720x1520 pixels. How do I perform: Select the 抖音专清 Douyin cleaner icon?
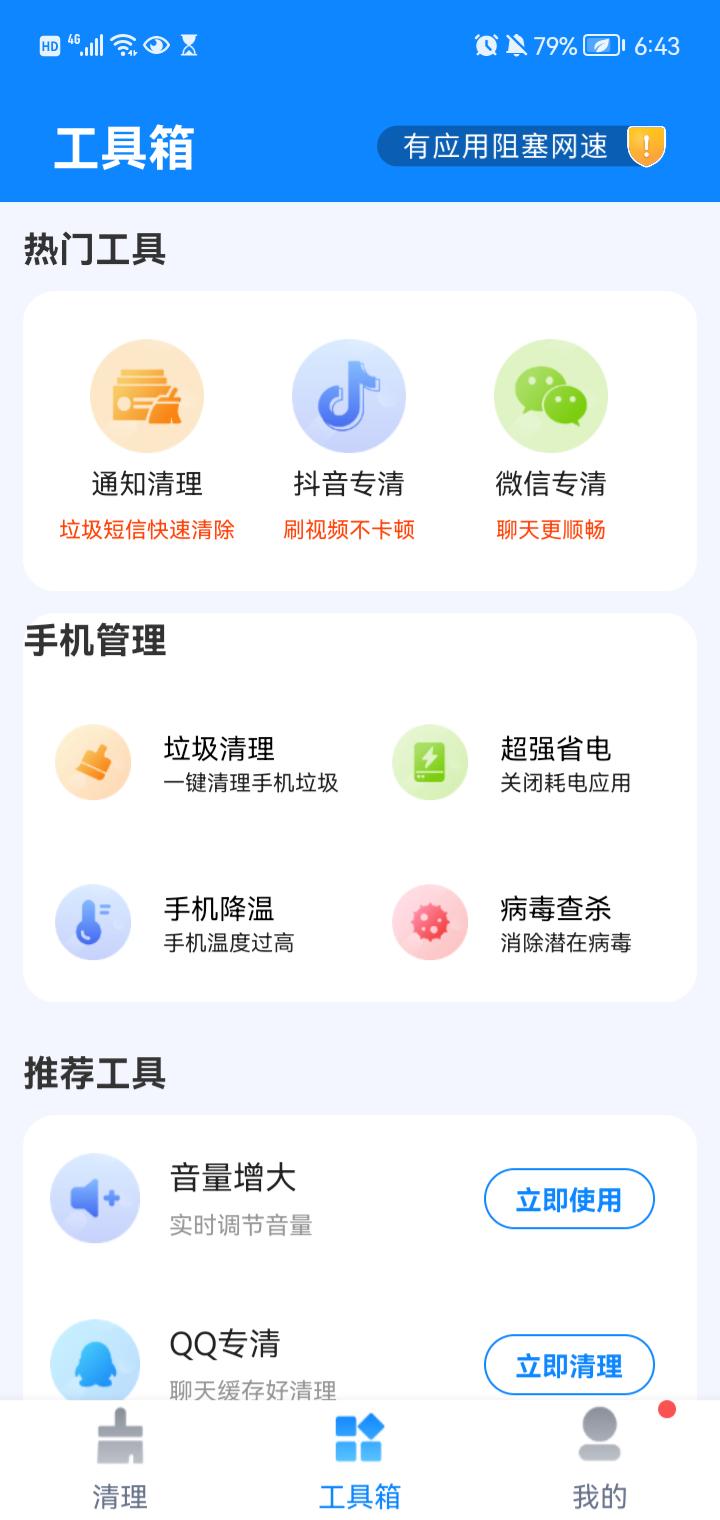[350, 395]
